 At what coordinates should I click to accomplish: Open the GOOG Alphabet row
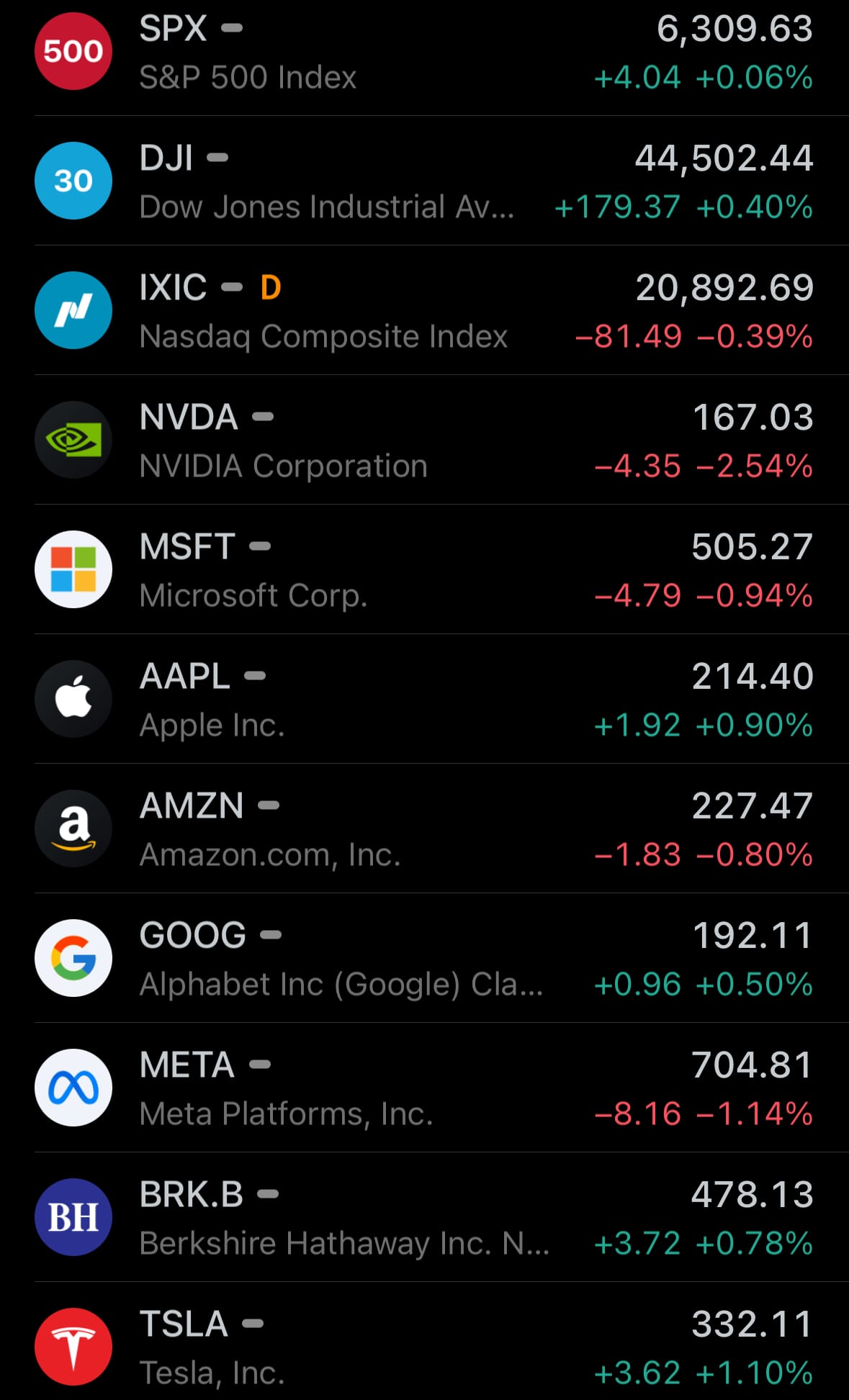[424, 958]
